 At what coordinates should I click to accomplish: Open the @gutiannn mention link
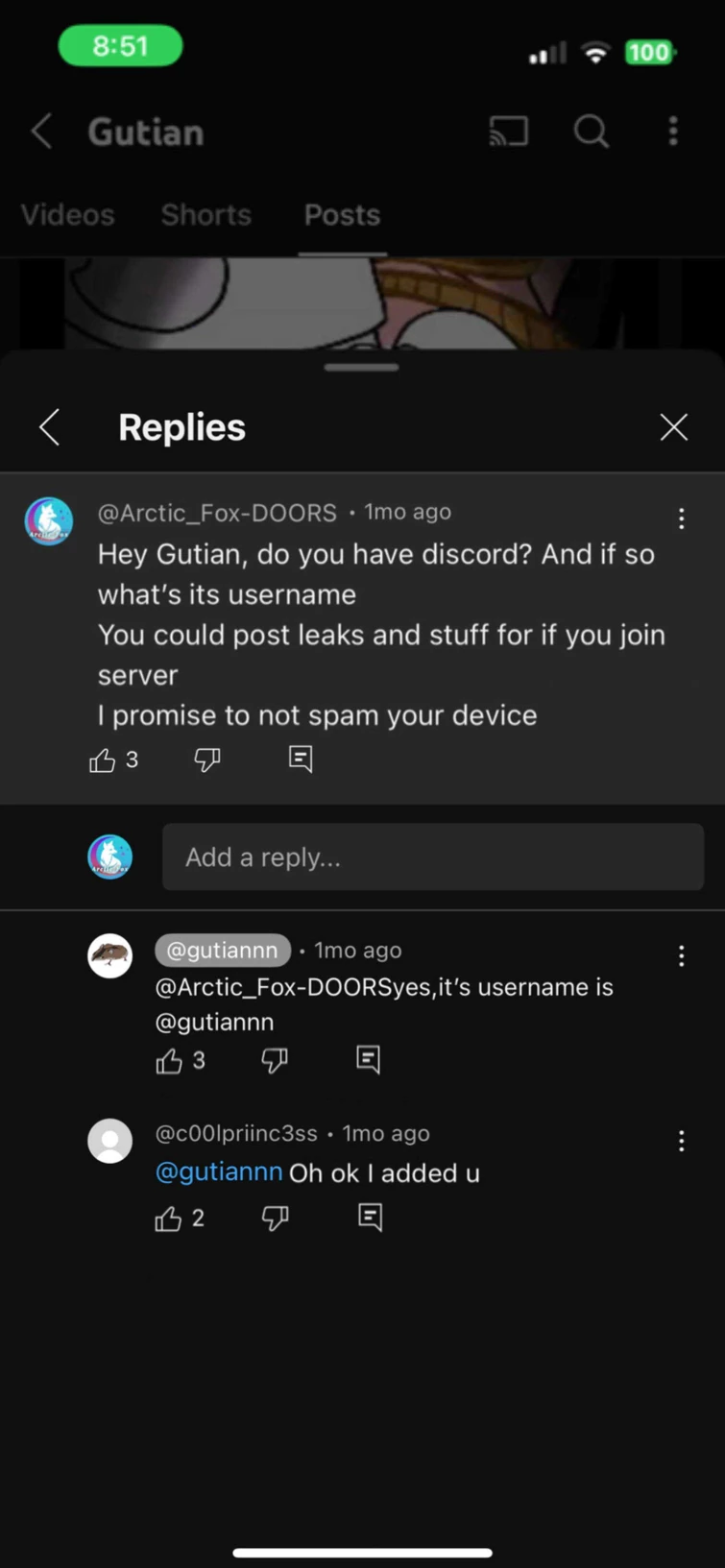[219, 1171]
